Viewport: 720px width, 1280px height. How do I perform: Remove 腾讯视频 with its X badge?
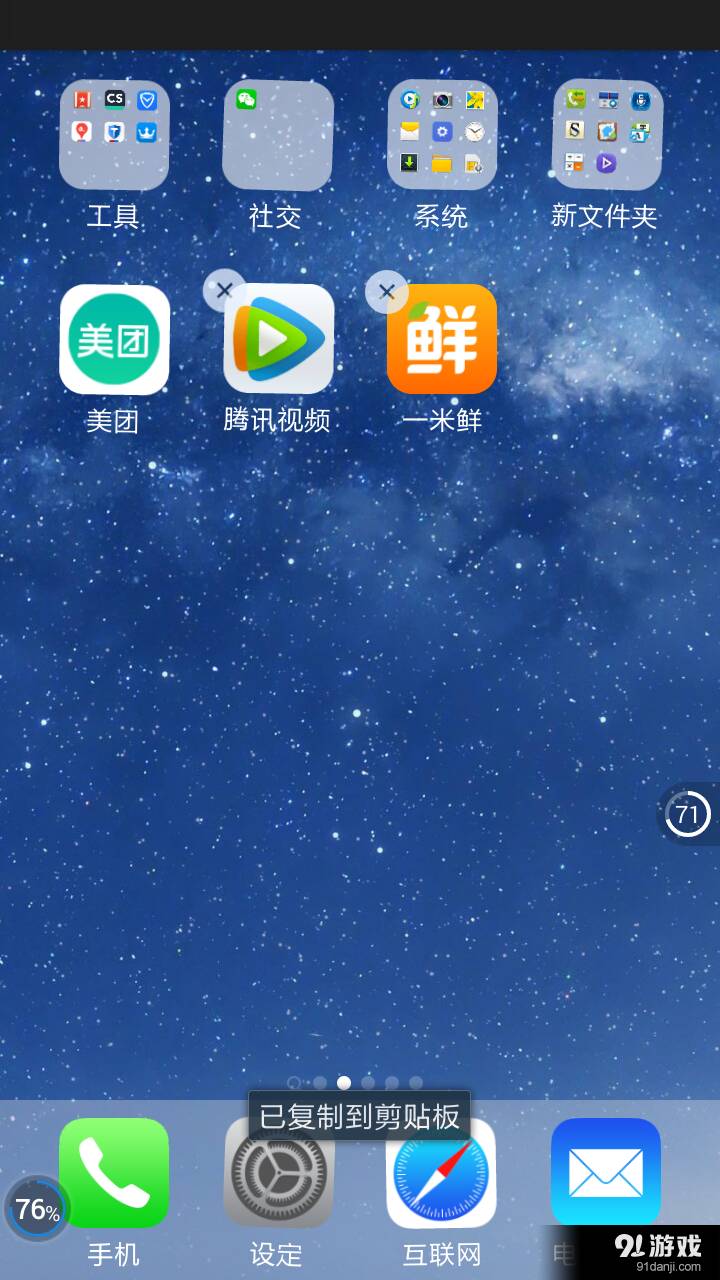(x=224, y=291)
